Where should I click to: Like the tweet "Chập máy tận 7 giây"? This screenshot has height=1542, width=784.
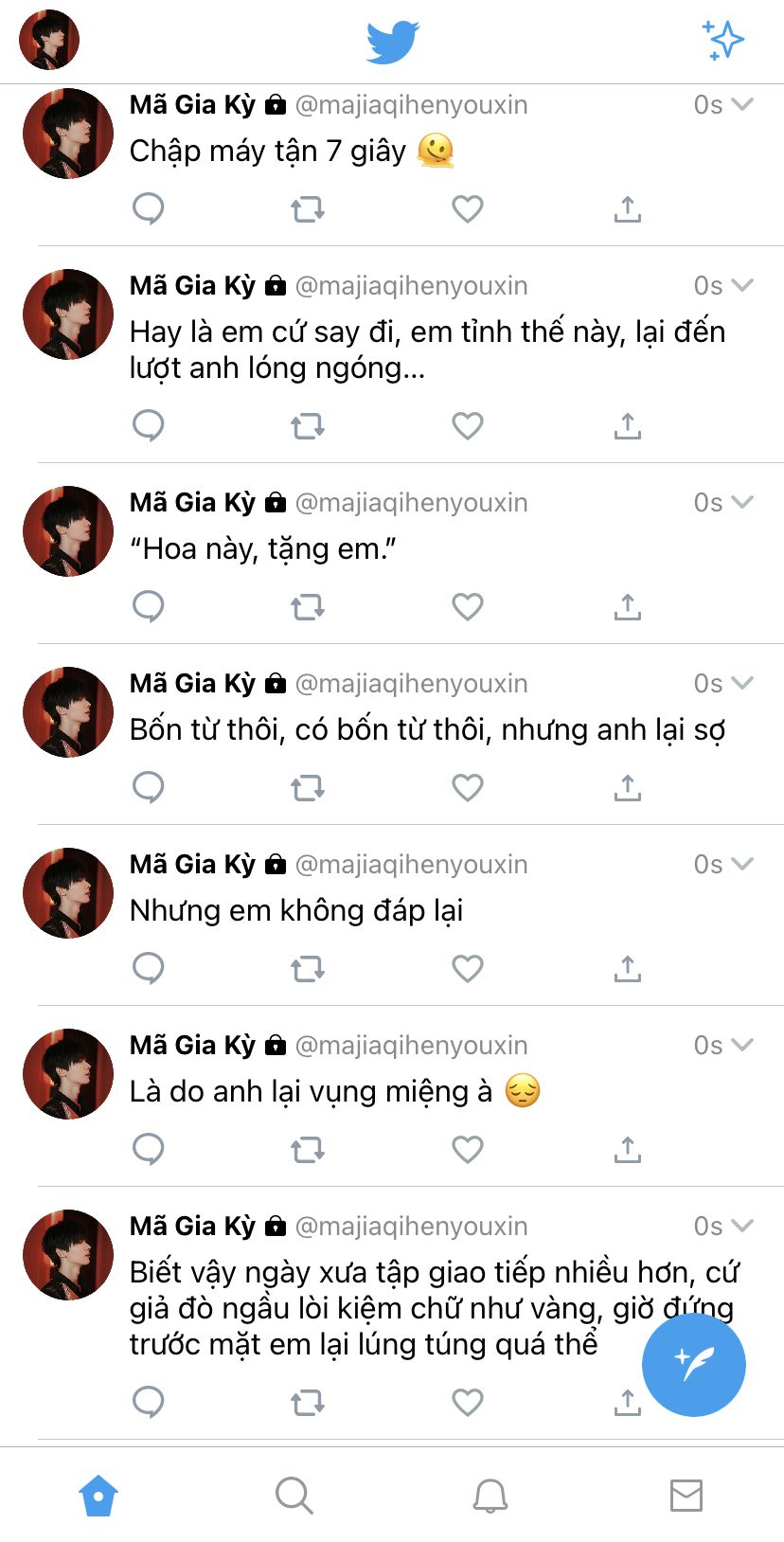468,208
